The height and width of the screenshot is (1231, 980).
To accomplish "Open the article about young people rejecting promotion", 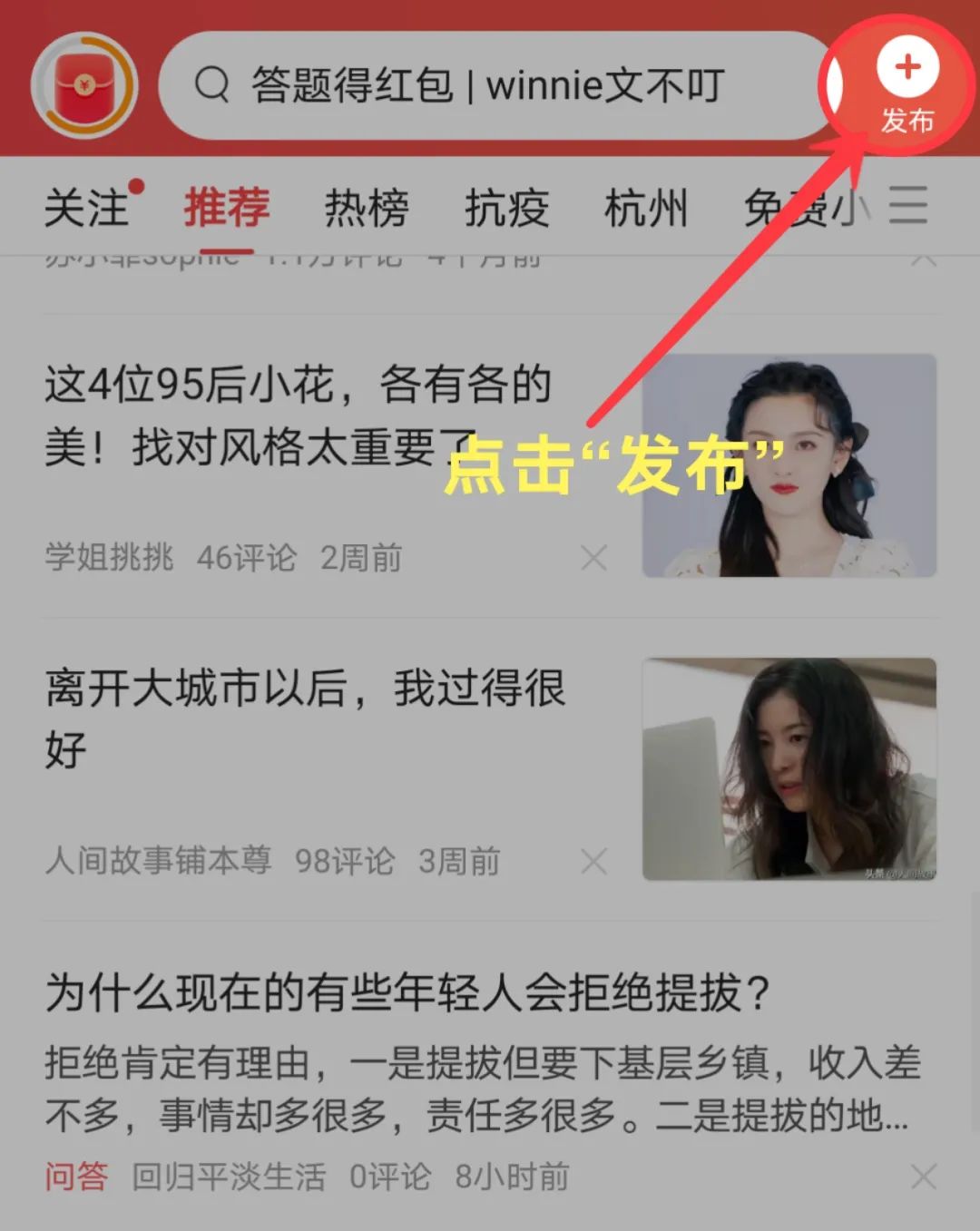I will (408, 991).
